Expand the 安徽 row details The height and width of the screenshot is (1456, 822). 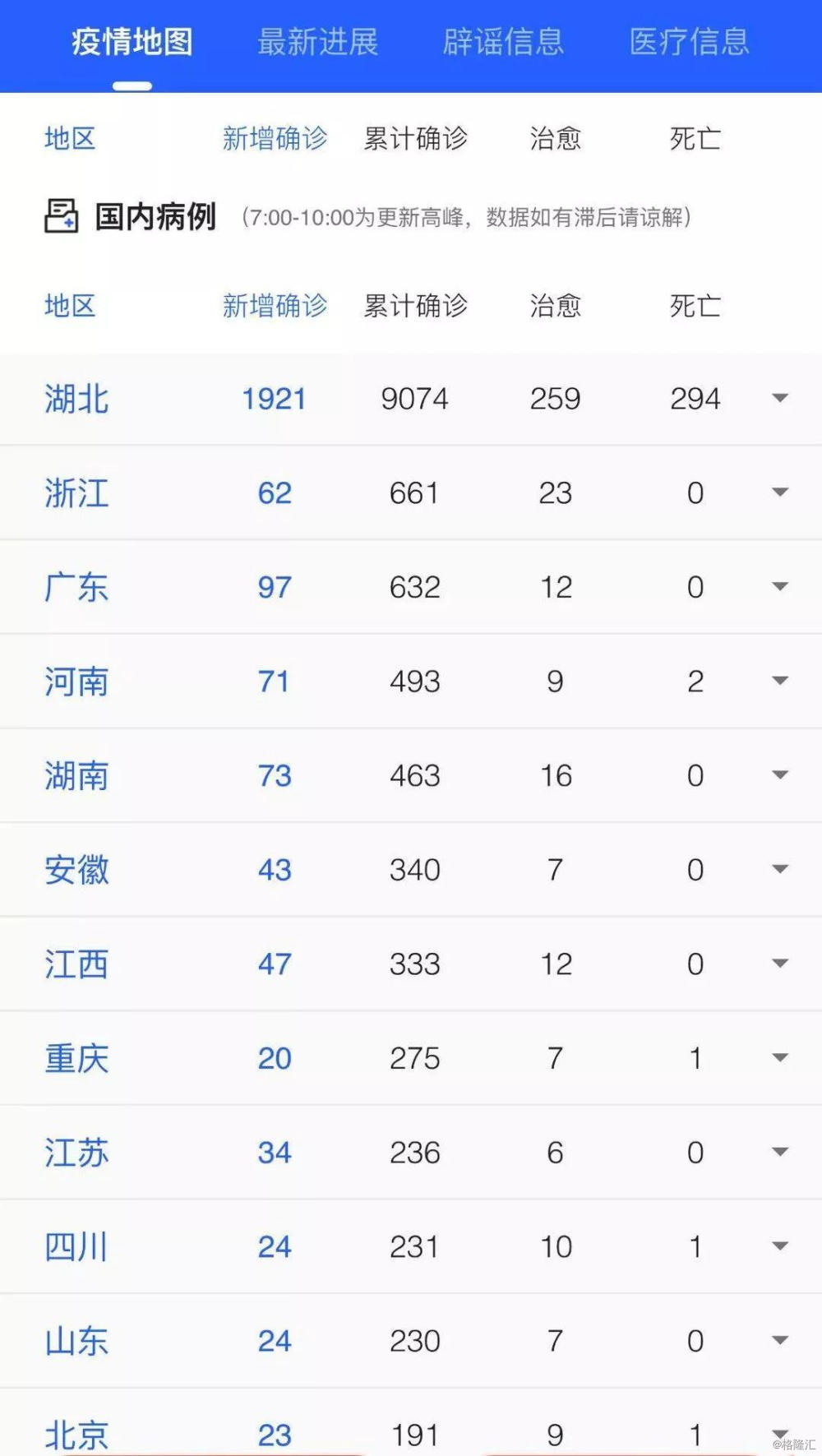780,869
